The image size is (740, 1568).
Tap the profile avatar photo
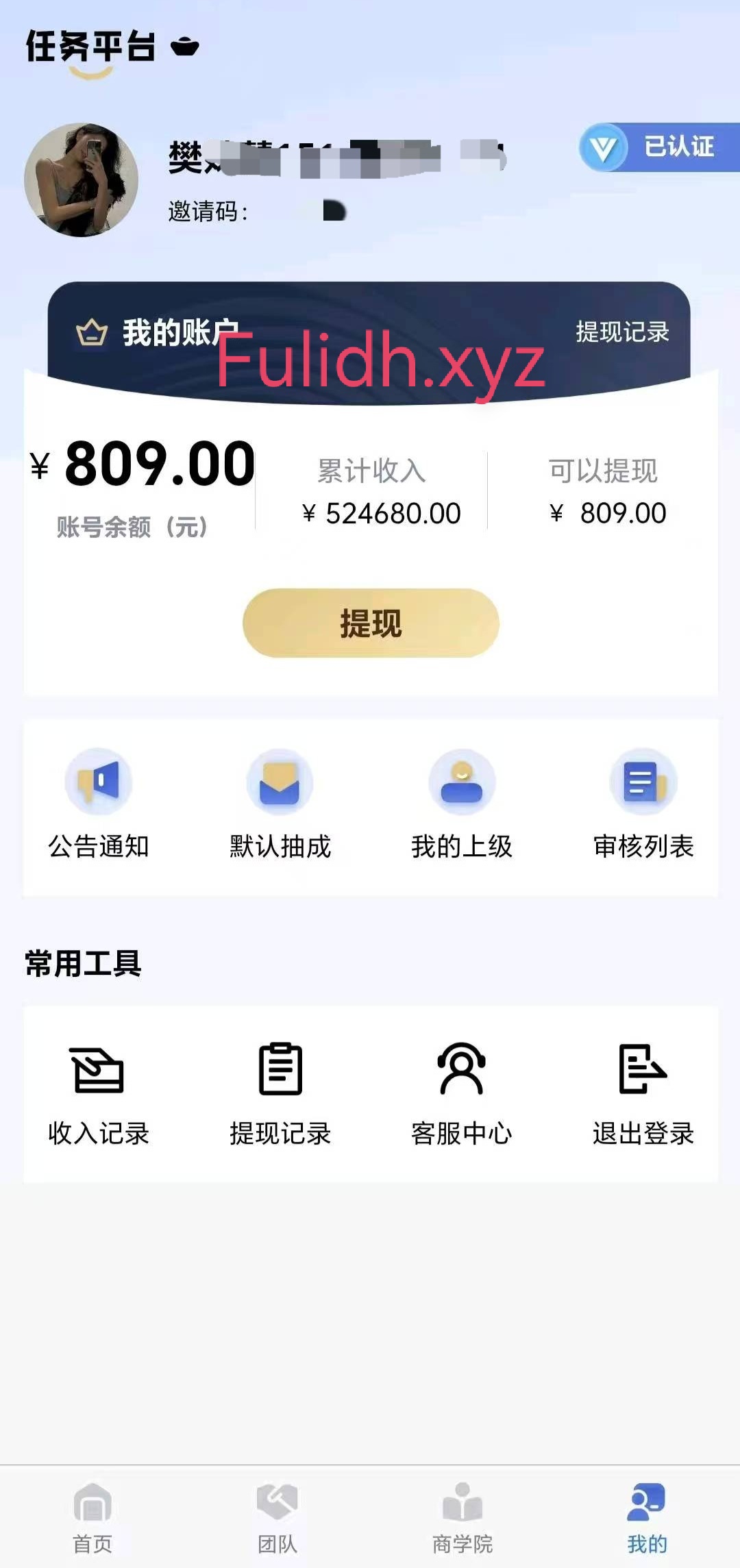[81, 180]
